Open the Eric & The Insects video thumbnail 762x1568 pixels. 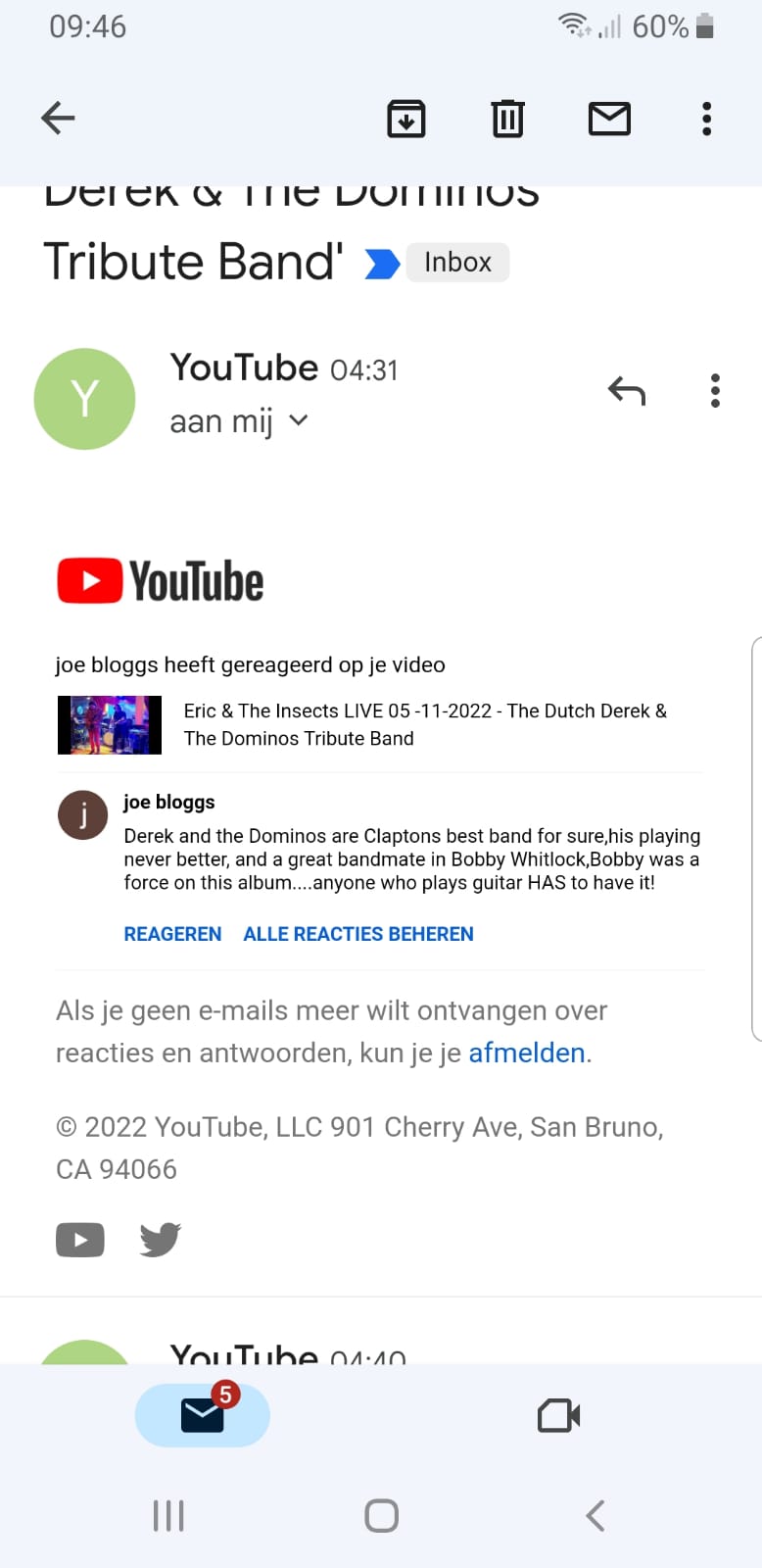click(110, 725)
